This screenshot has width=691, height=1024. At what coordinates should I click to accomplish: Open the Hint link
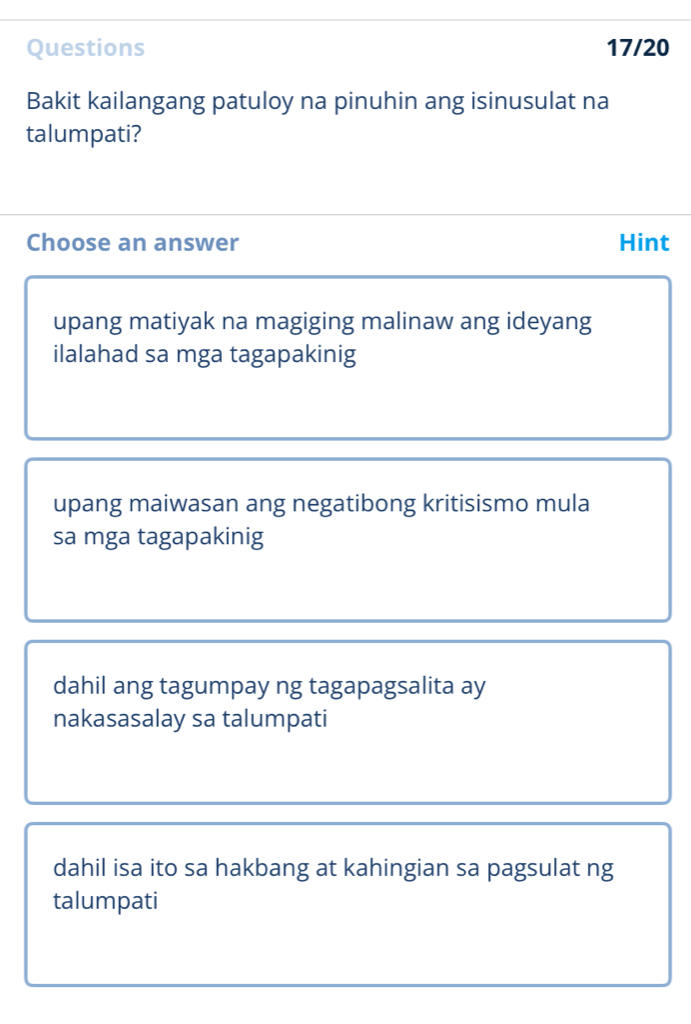click(644, 242)
